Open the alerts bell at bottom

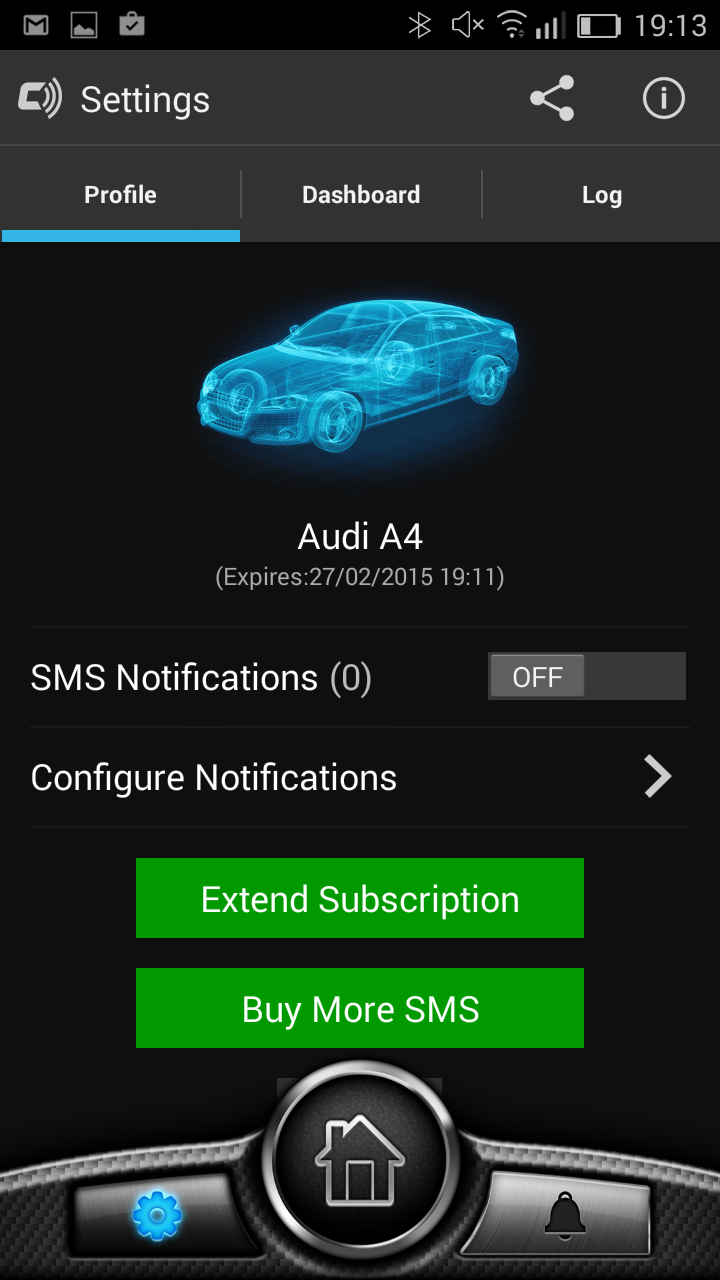point(565,1214)
